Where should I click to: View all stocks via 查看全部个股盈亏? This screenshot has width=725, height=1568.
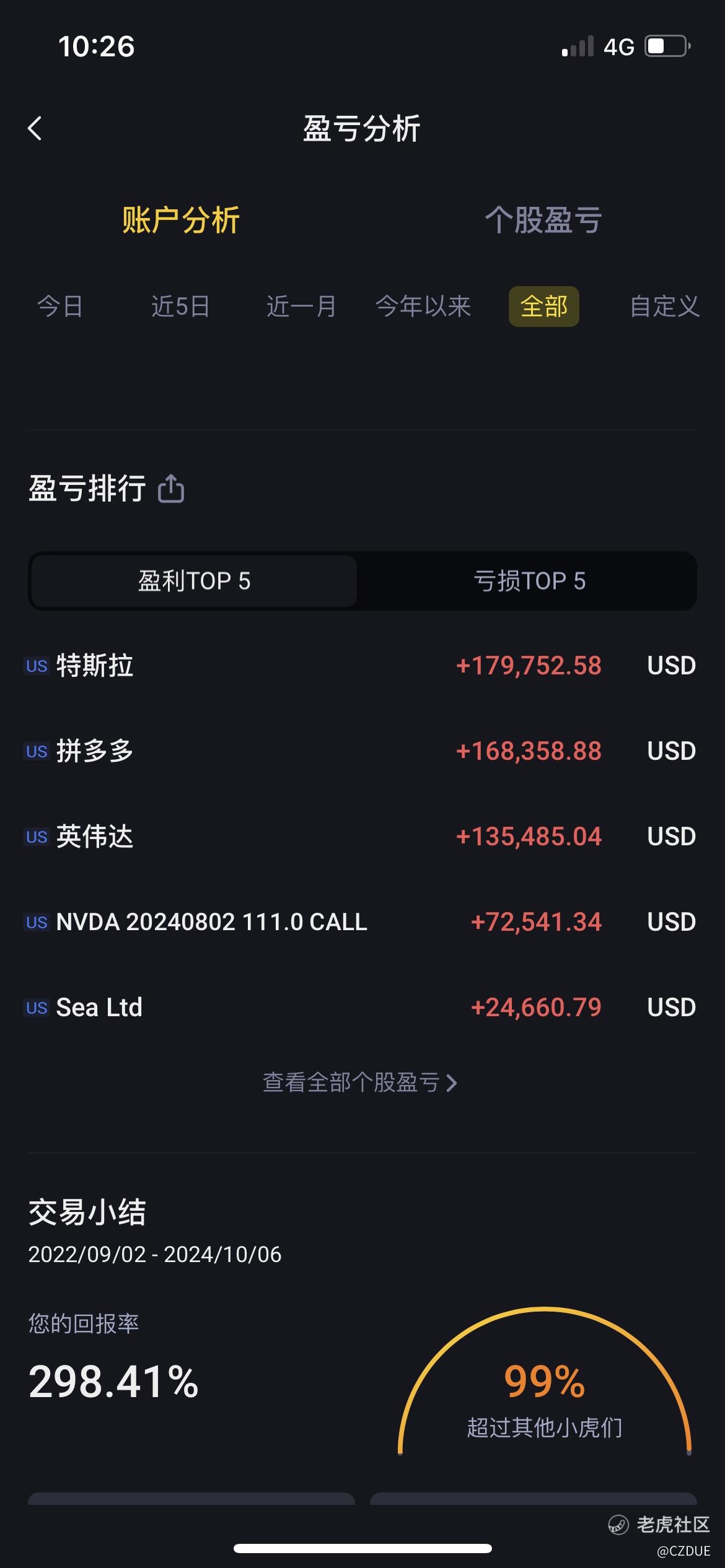(x=360, y=1082)
